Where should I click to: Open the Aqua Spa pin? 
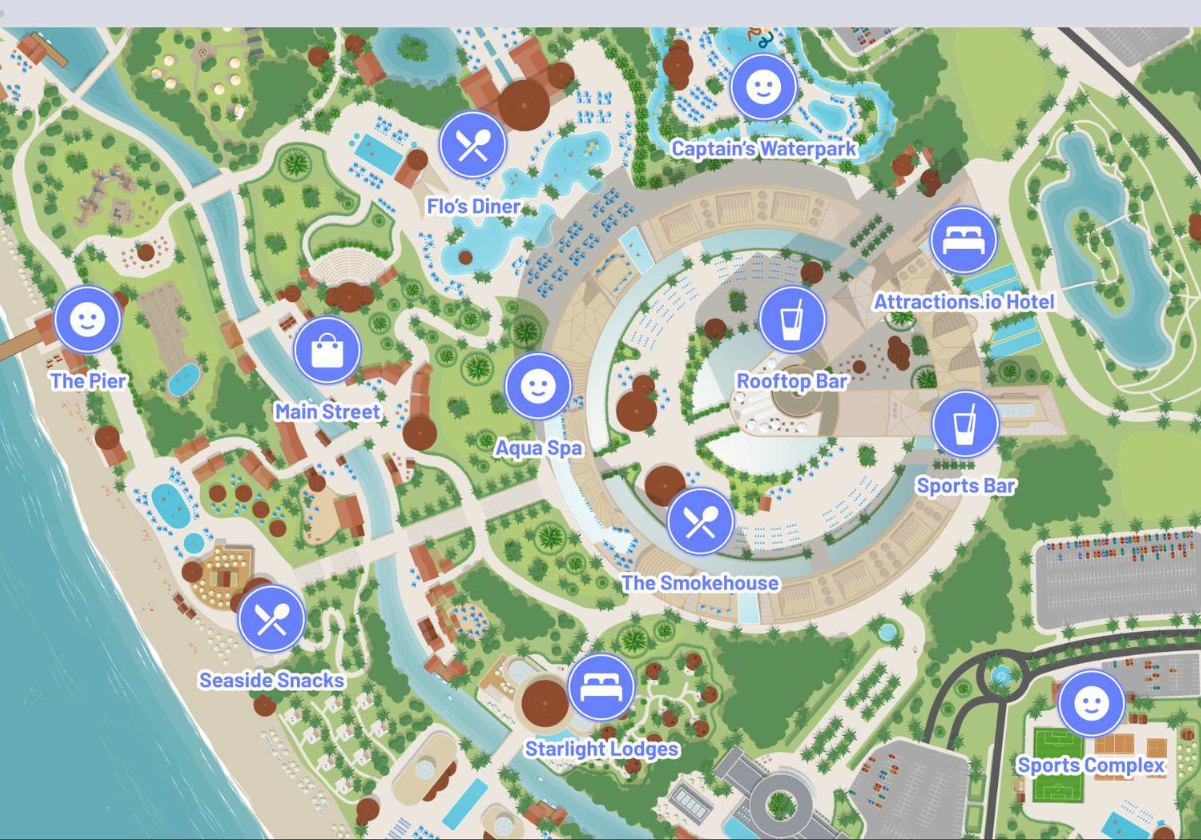click(x=538, y=386)
